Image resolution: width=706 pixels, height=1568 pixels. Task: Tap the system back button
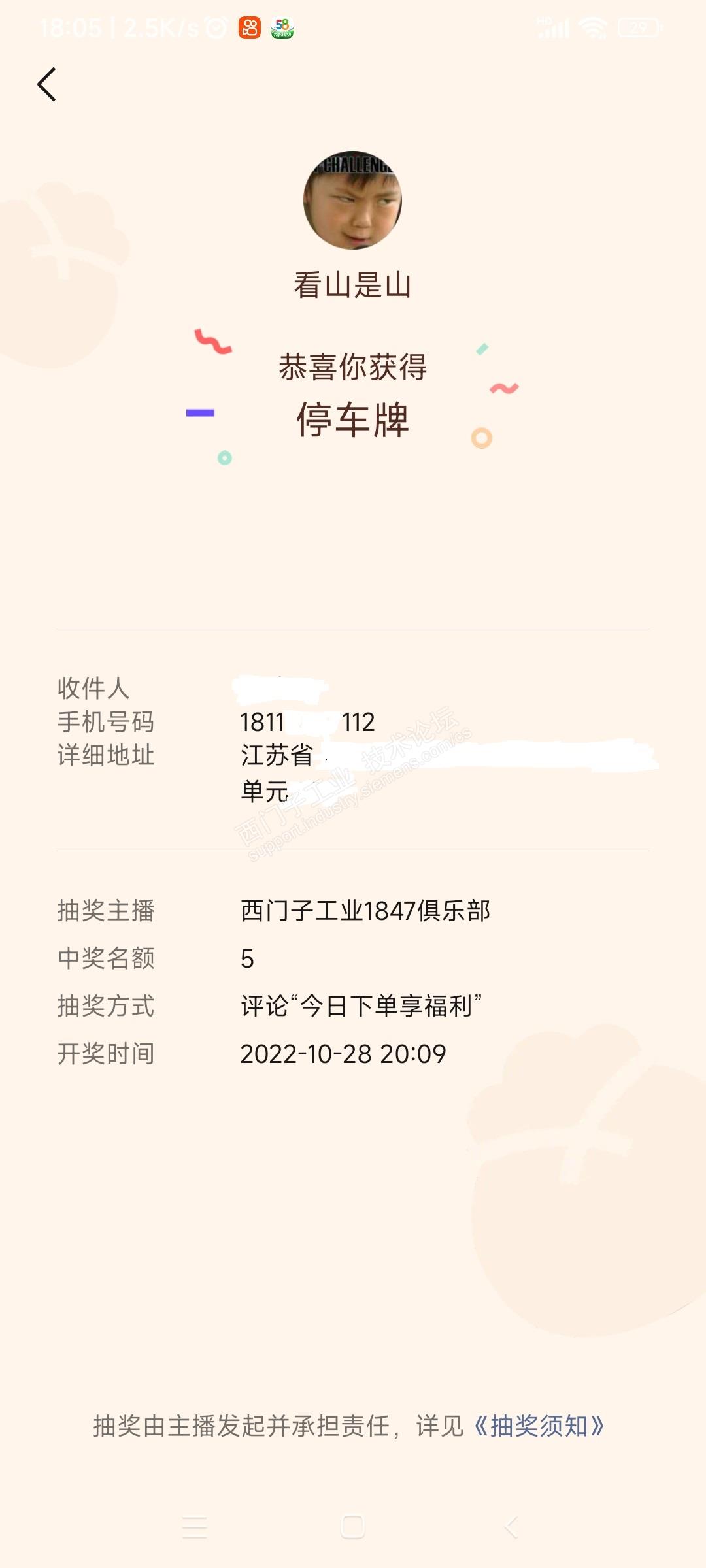coord(511,1527)
